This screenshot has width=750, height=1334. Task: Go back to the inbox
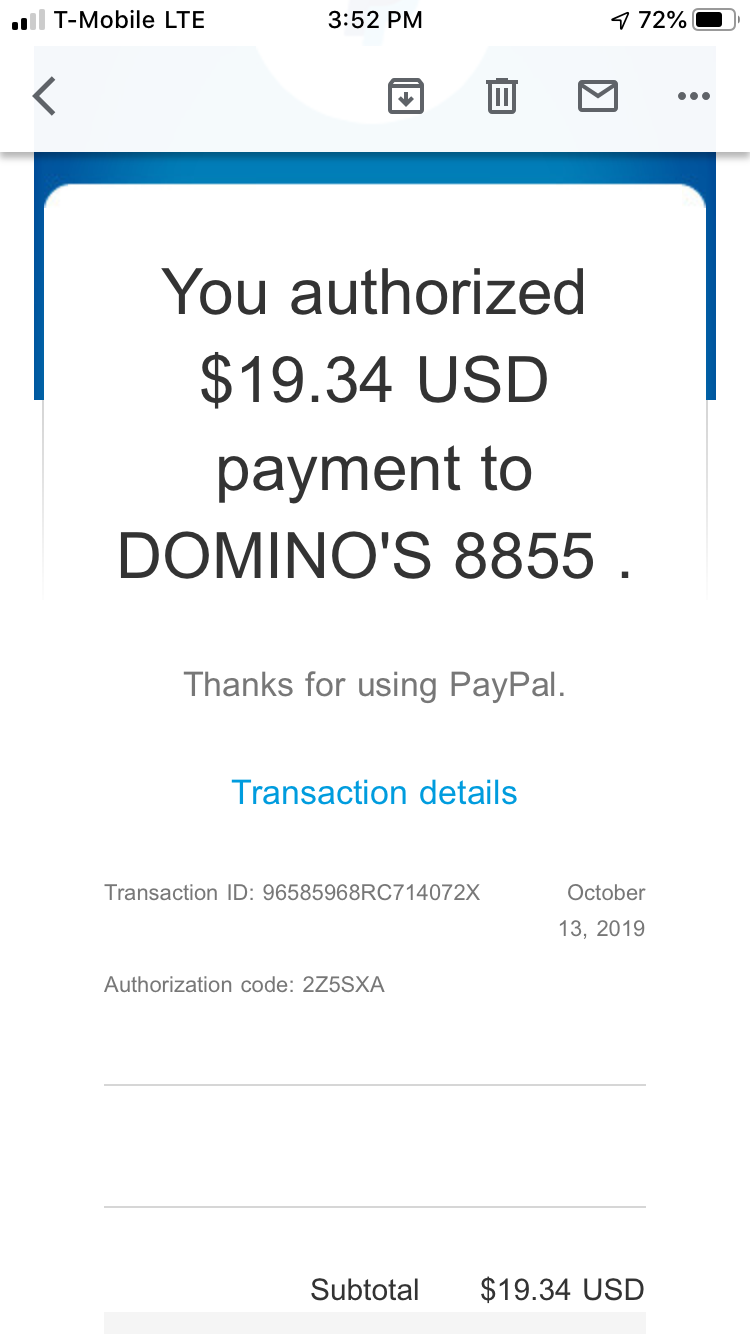click(45, 97)
